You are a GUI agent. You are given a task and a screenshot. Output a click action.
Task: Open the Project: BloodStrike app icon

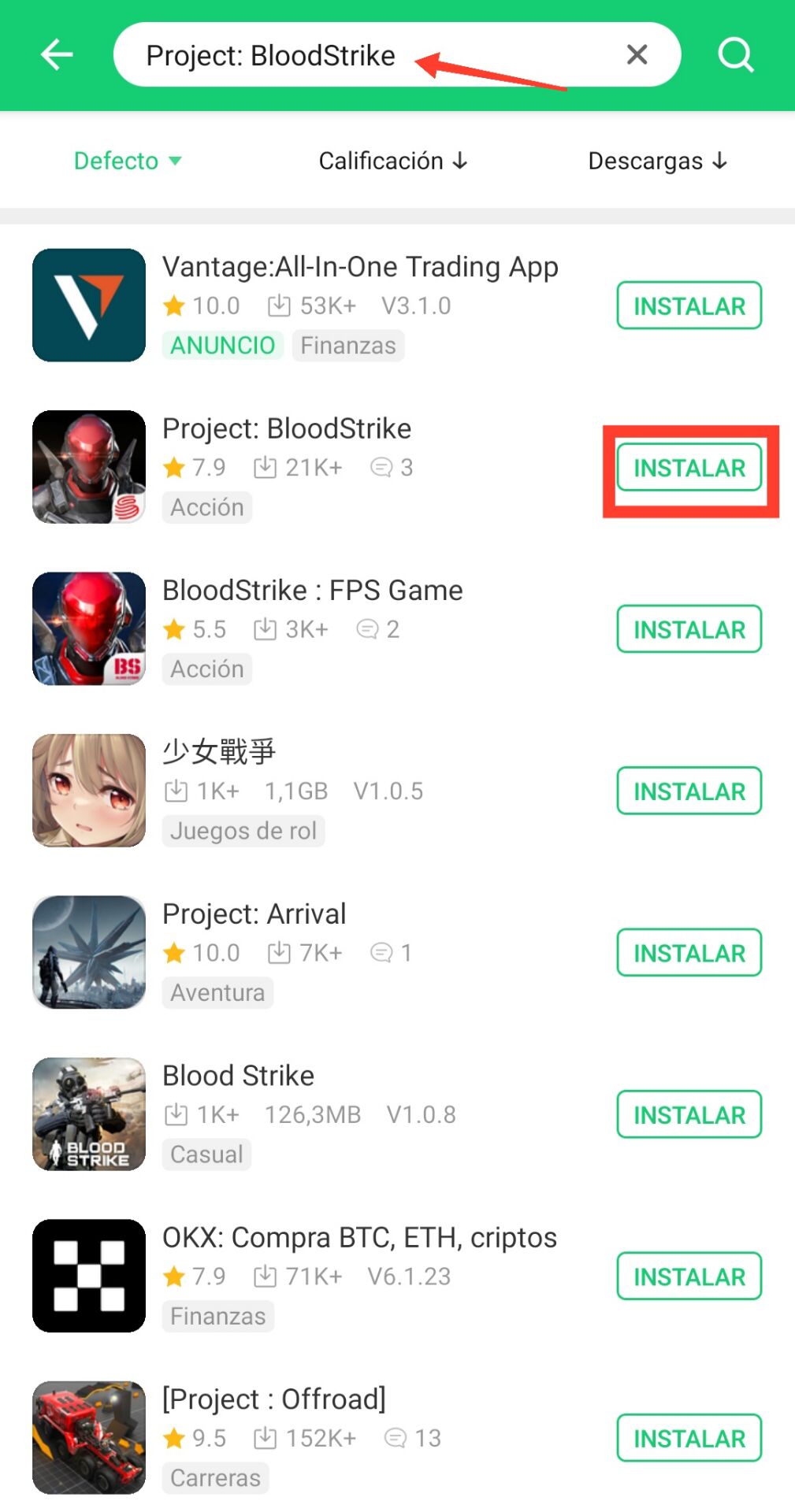(88, 466)
